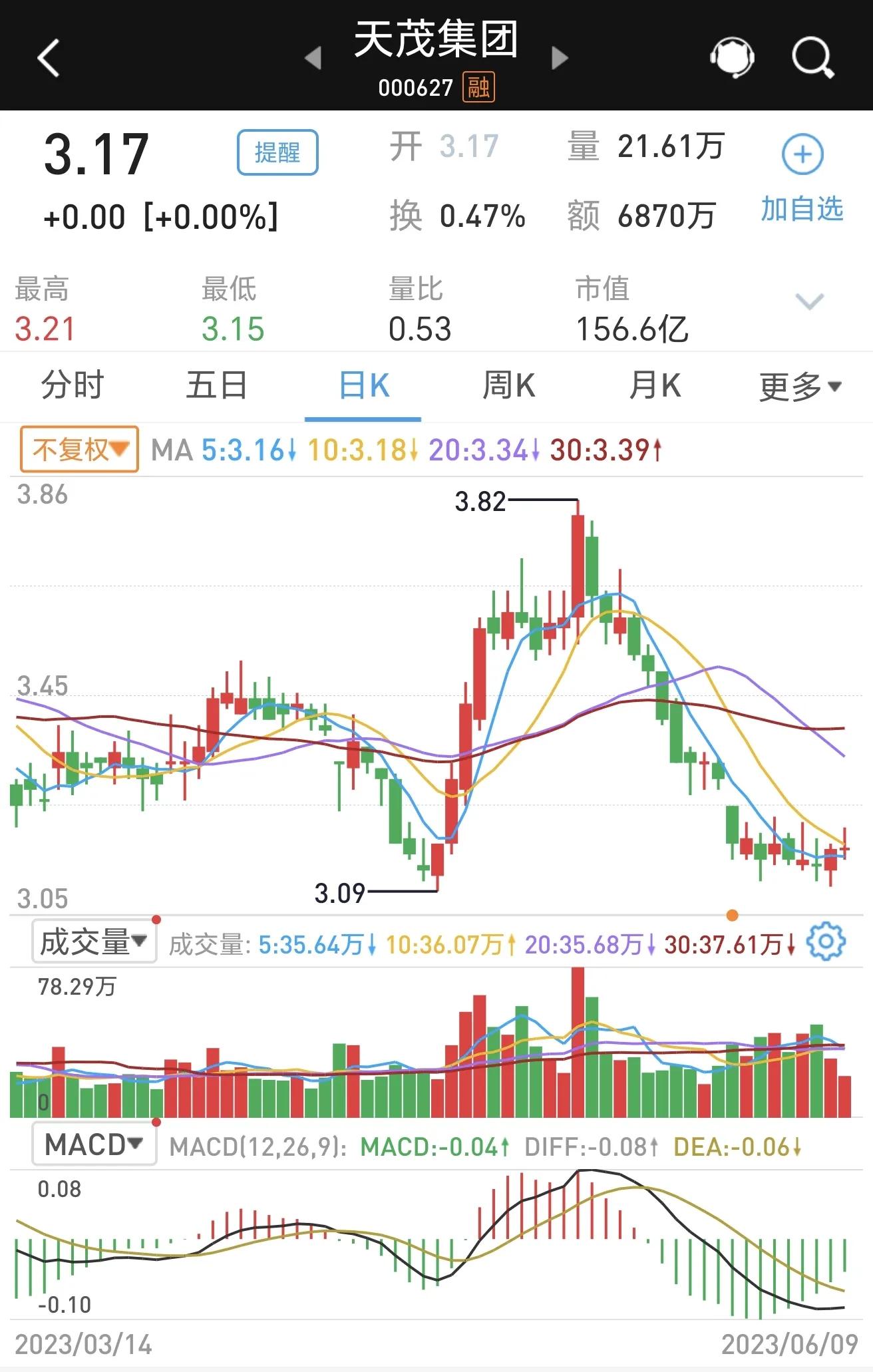Viewport: 873px width, 1372px height.
Task: Switch to the 月K monthly chart tab
Action: coord(654,387)
